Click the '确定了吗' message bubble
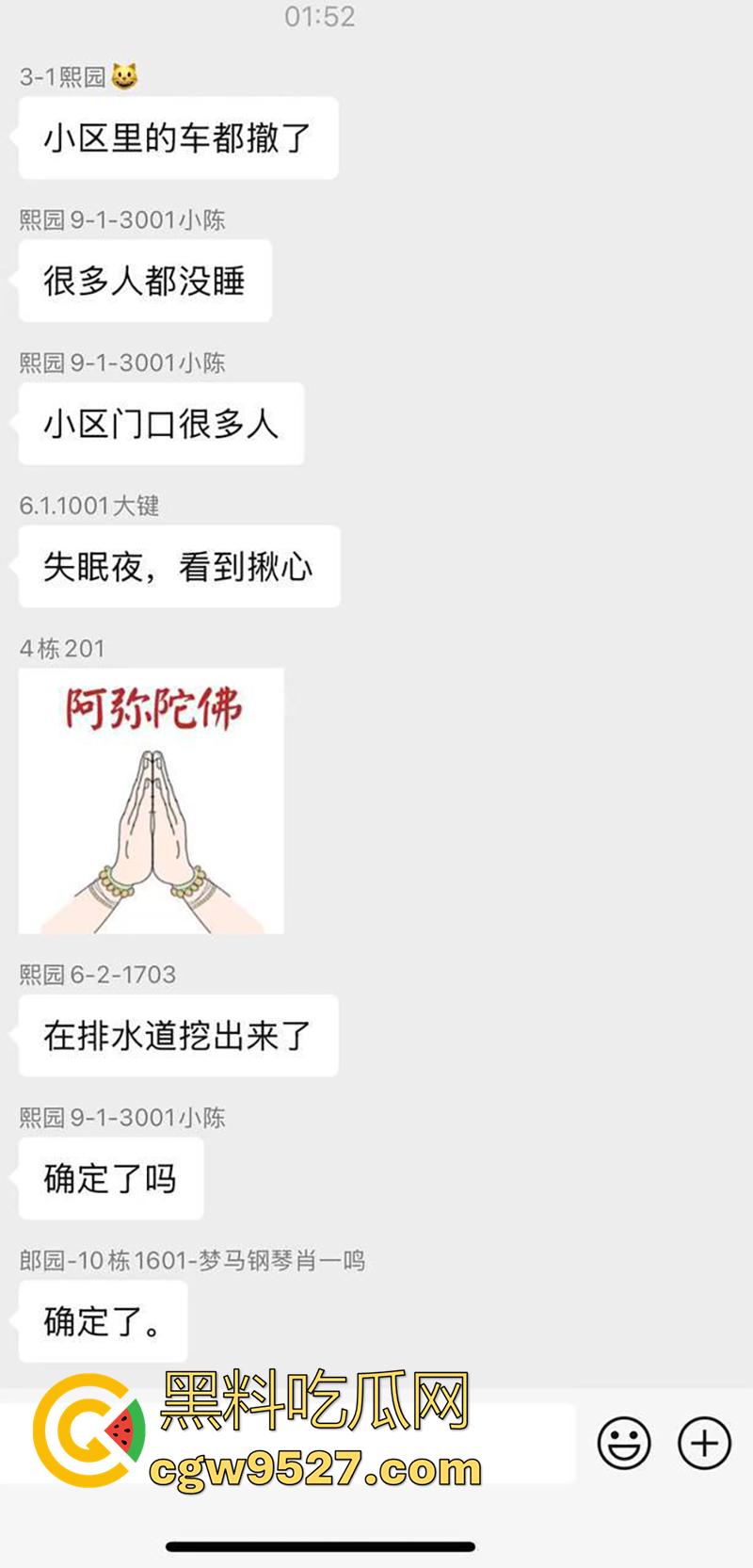 click(x=110, y=1178)
